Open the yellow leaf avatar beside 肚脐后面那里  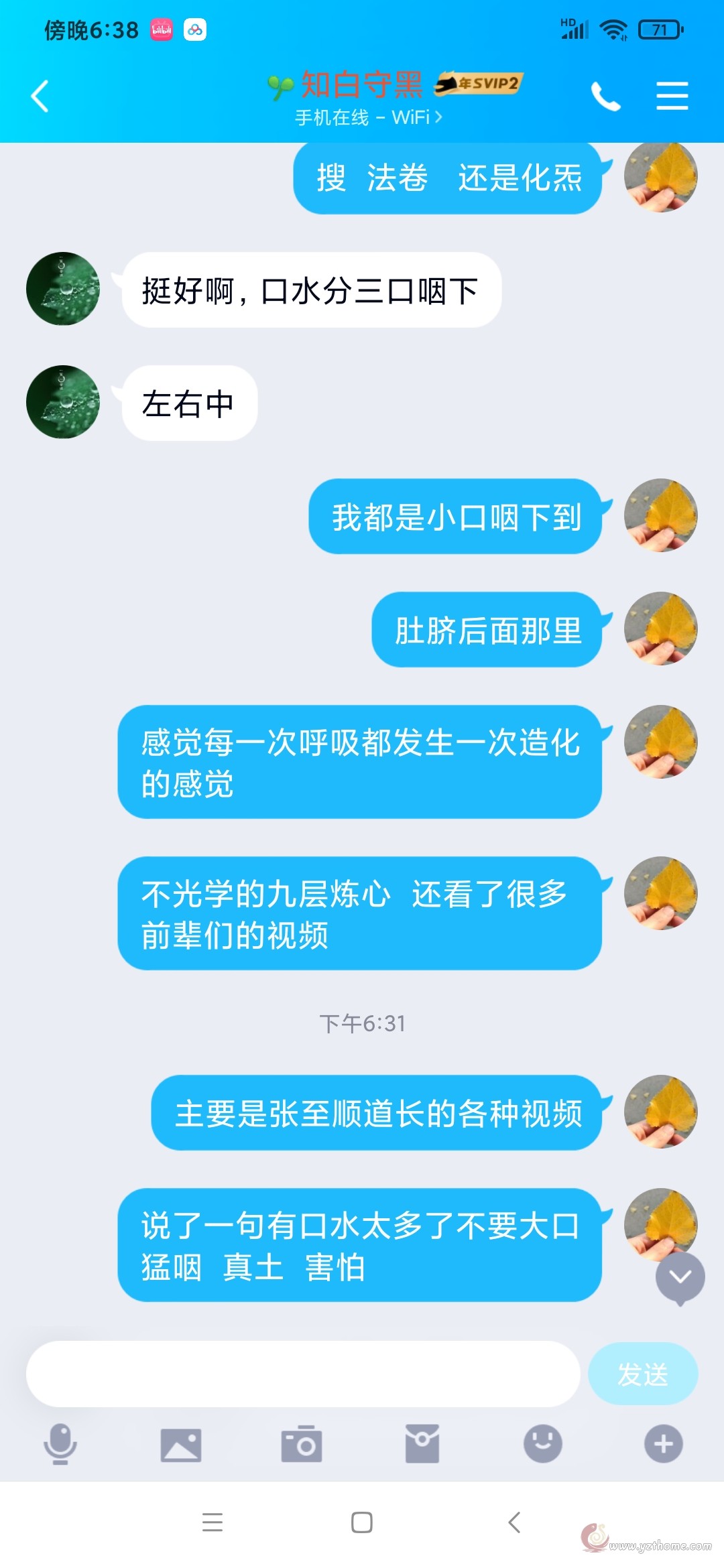(x=661, y=629)
